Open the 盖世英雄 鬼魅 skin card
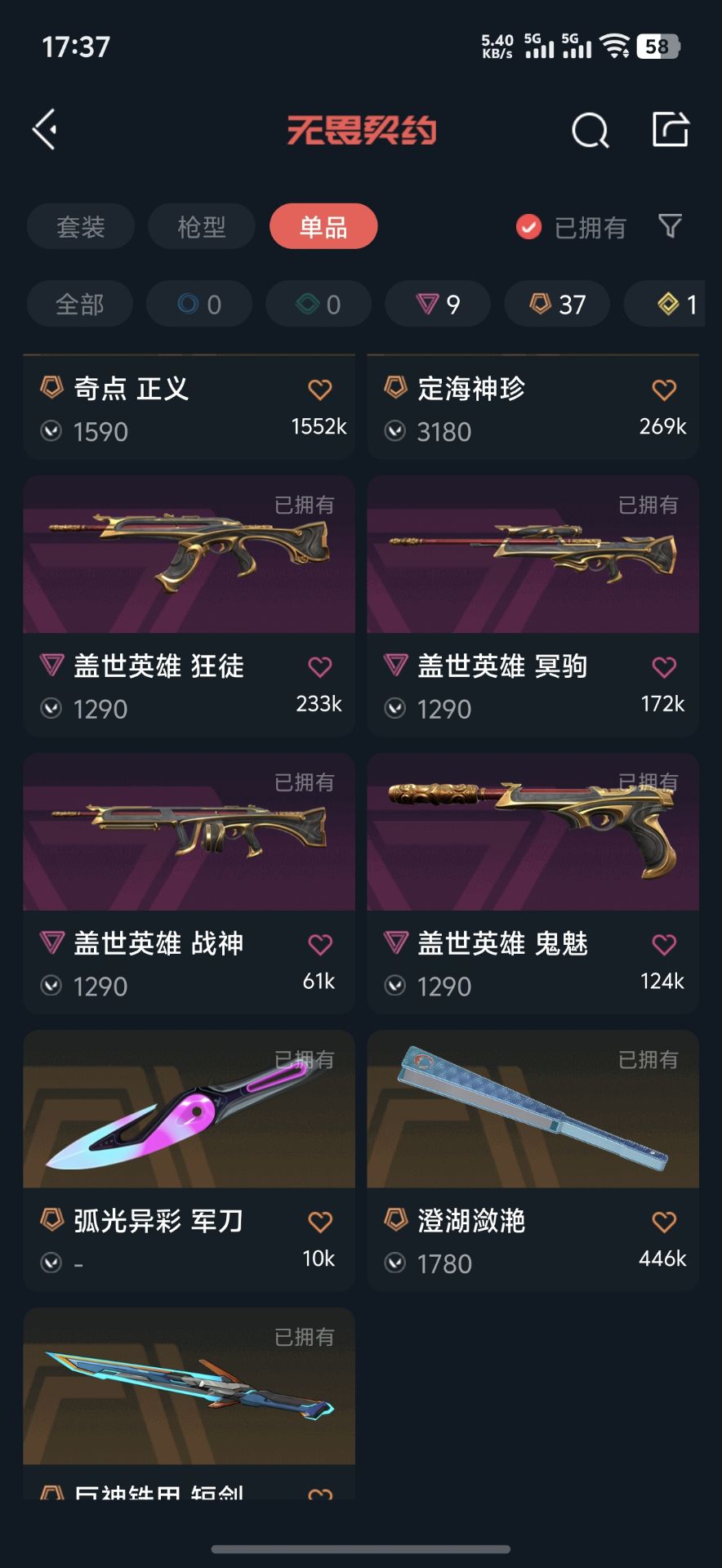The height and width of the screenshot is (1568, 722). (533, 833)
